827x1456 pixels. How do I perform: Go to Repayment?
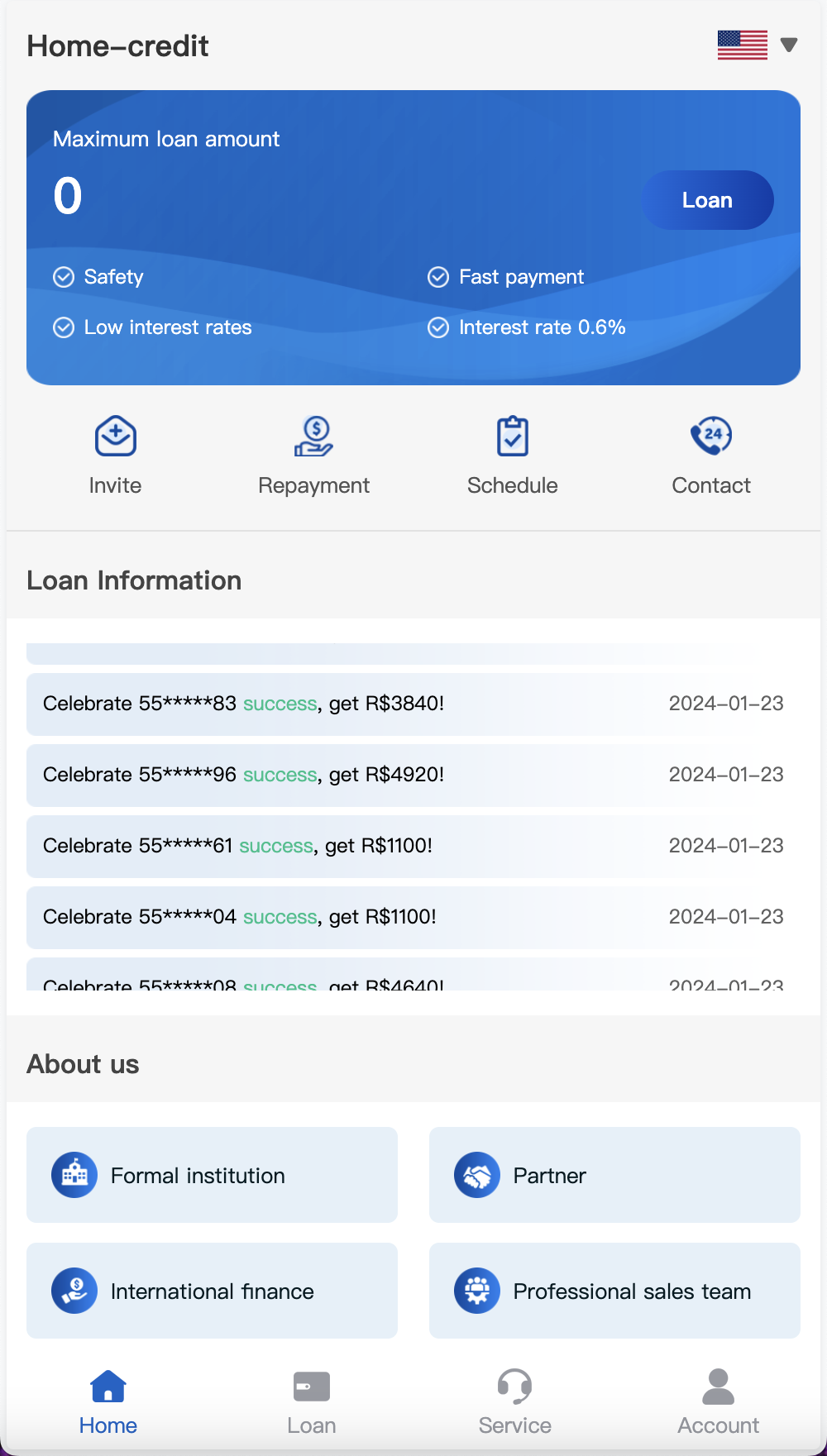tap(313, 455)
